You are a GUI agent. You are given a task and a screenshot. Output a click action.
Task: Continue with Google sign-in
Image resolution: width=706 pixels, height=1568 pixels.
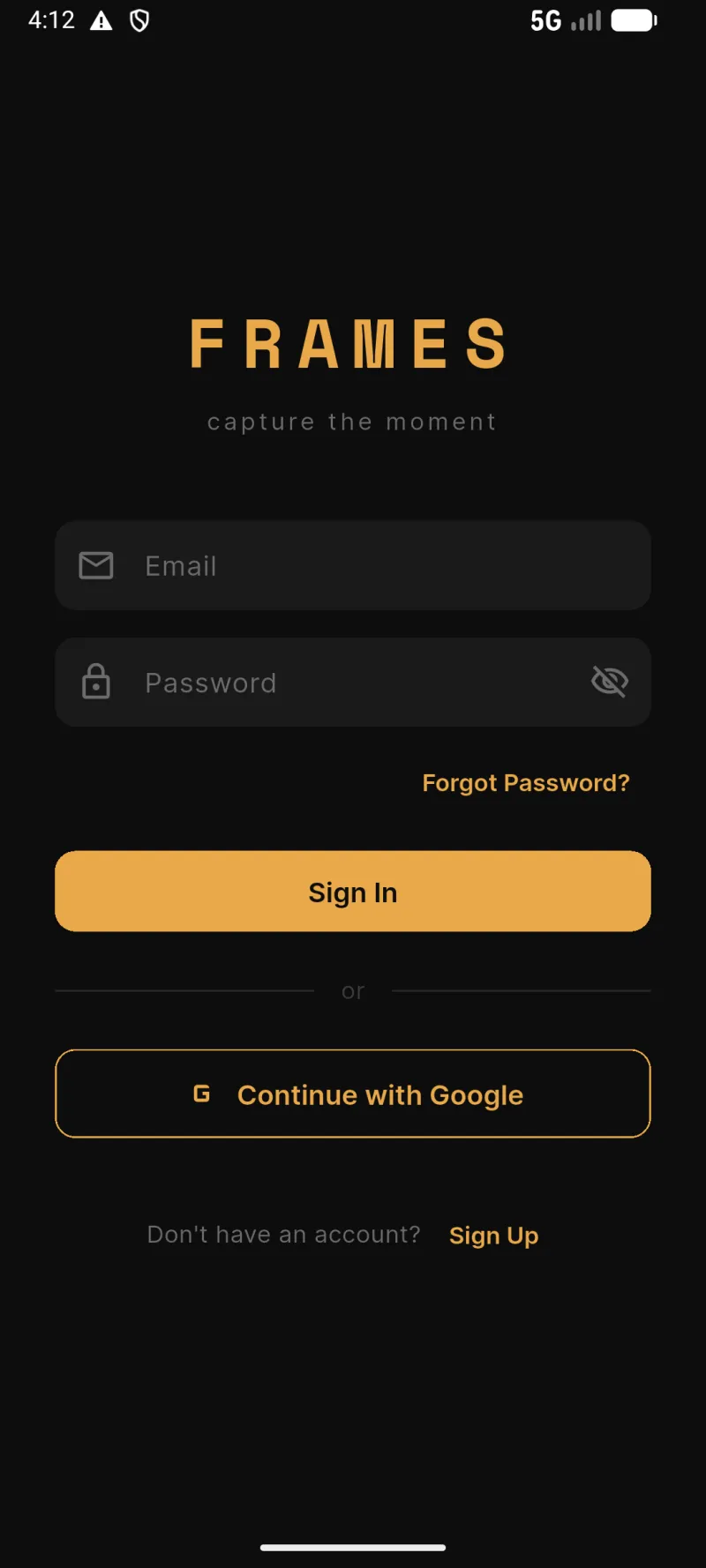[x=353, y=1094]
